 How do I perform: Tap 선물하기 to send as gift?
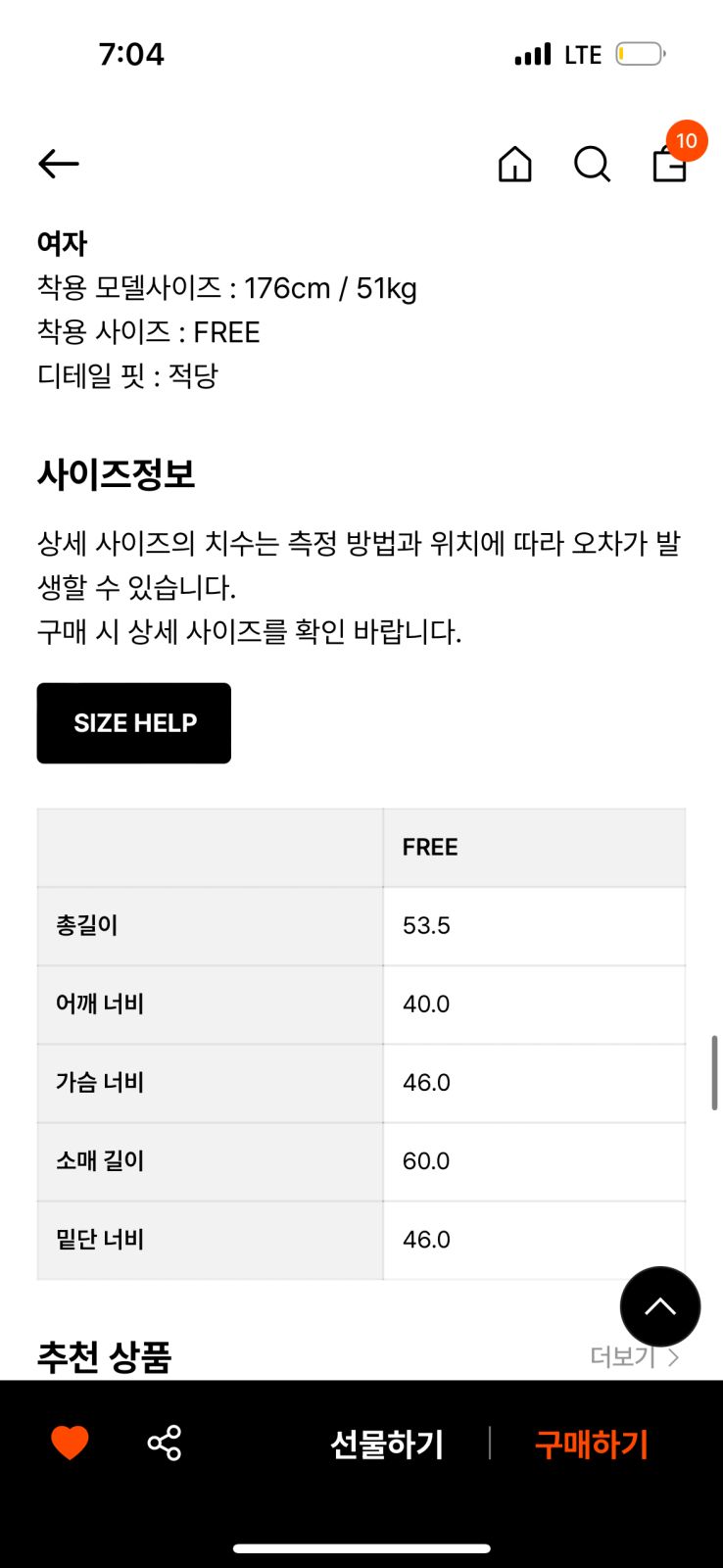point(387,1445)
